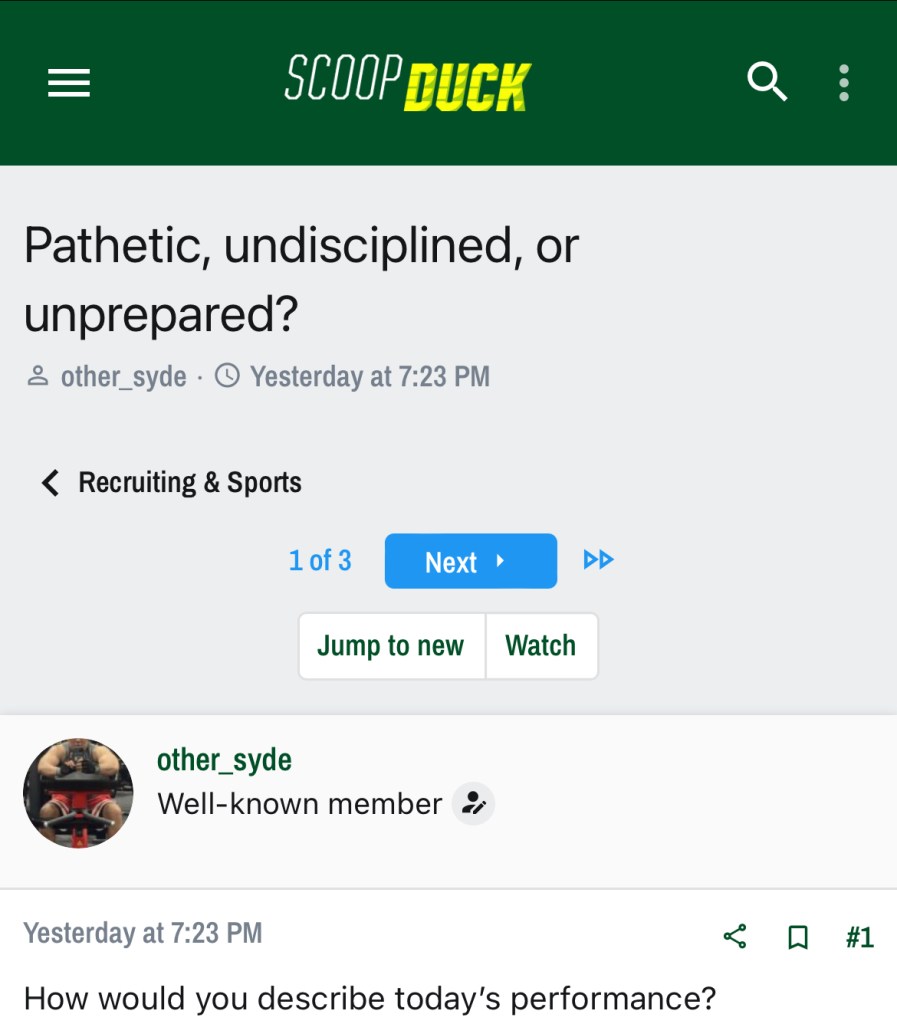Screen dimensions: 897x1024
Task: Open other_syde's avatar in the post header
Action: point(78,793)
